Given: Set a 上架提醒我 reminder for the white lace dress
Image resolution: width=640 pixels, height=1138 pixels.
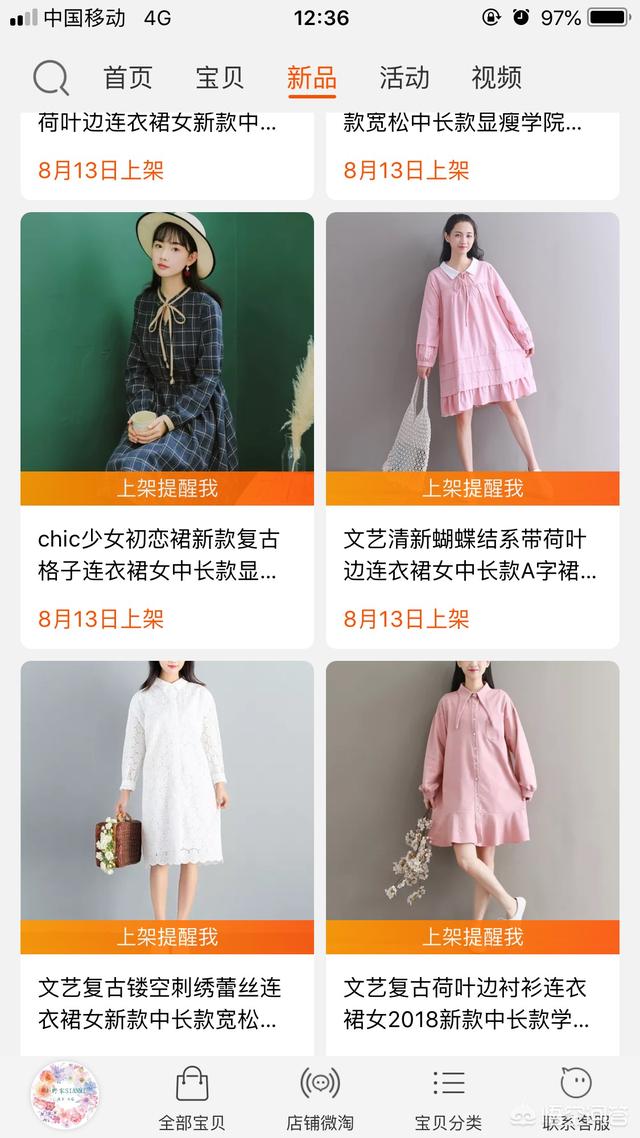Looking at the screenshot, I should click(x=167, y=937).
